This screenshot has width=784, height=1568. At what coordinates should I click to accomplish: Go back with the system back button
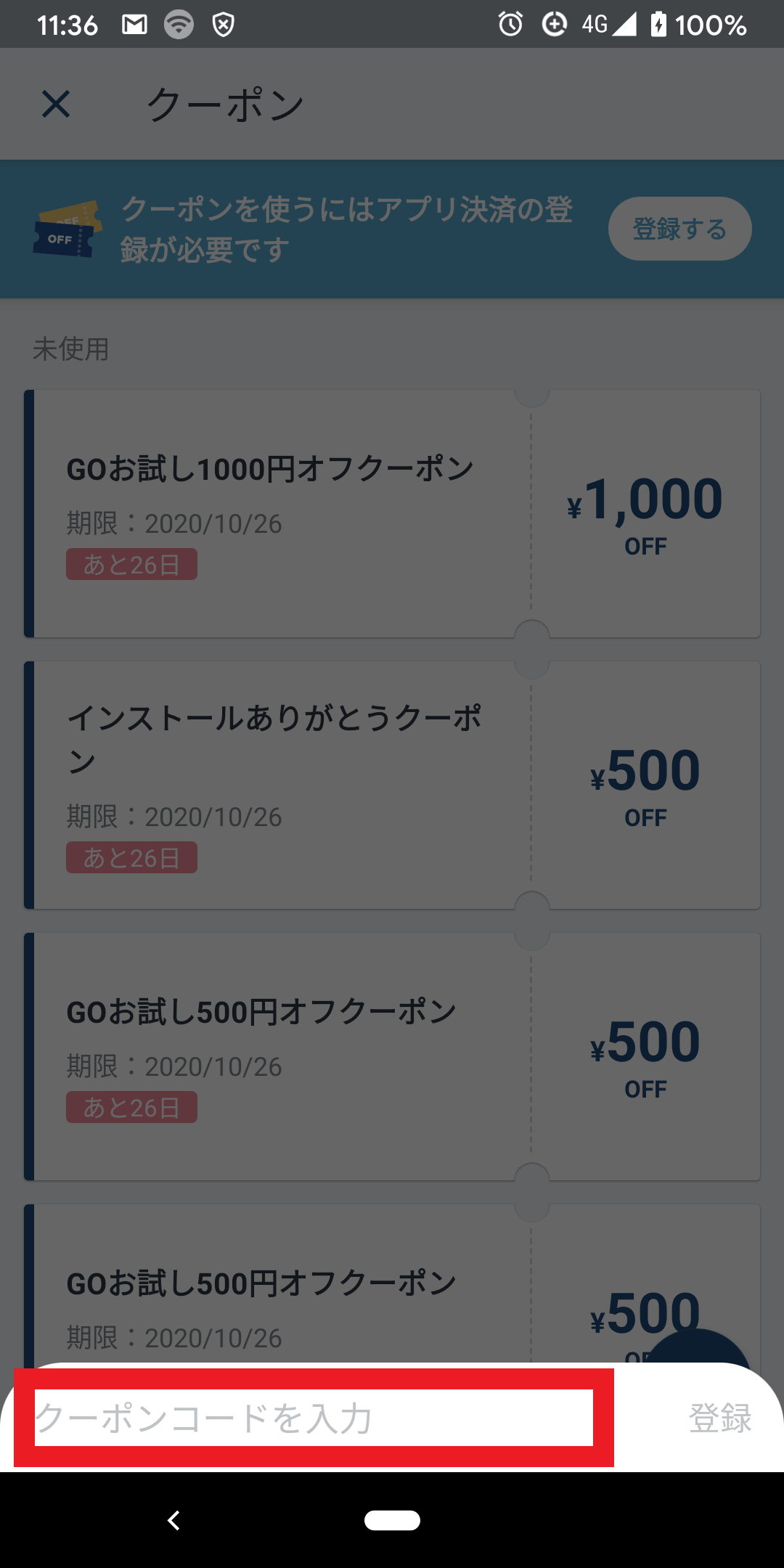click(173, 1520)
